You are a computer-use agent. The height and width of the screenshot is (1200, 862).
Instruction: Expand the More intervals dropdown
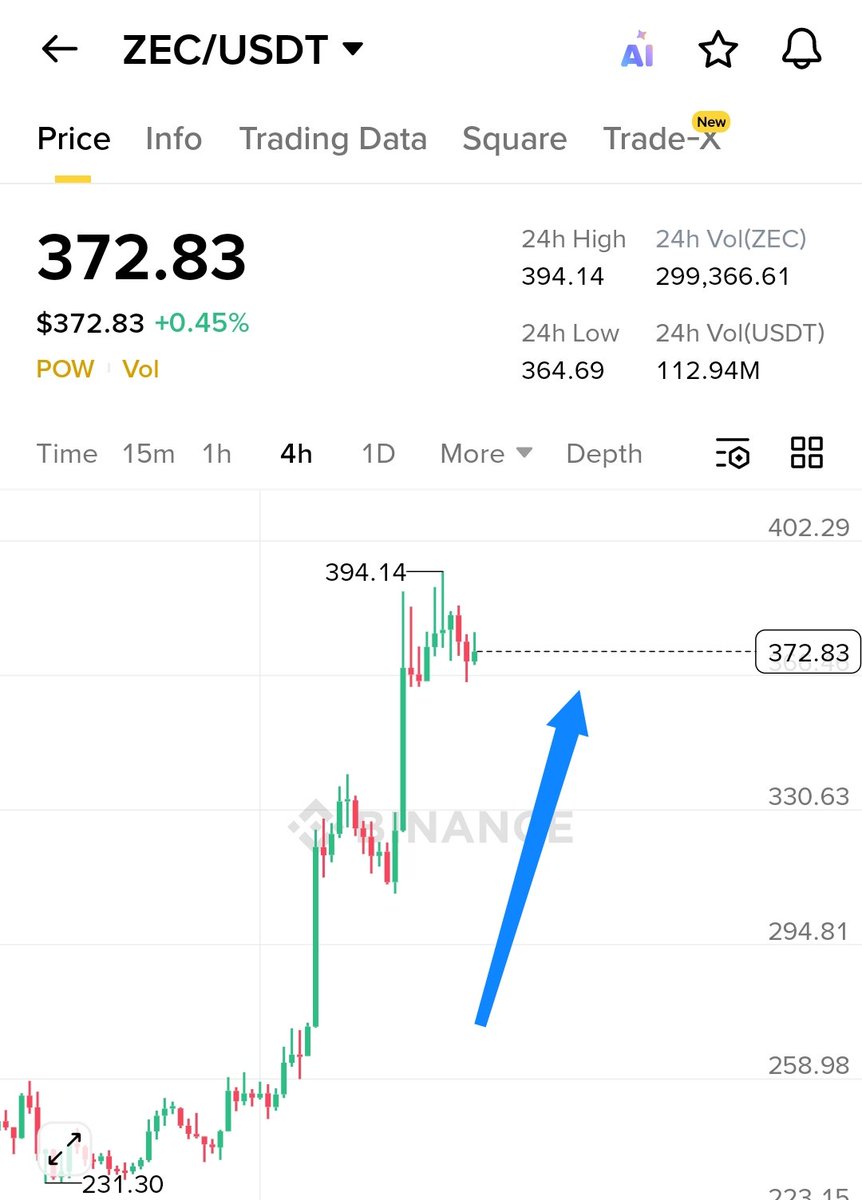(x=486, y=454)
